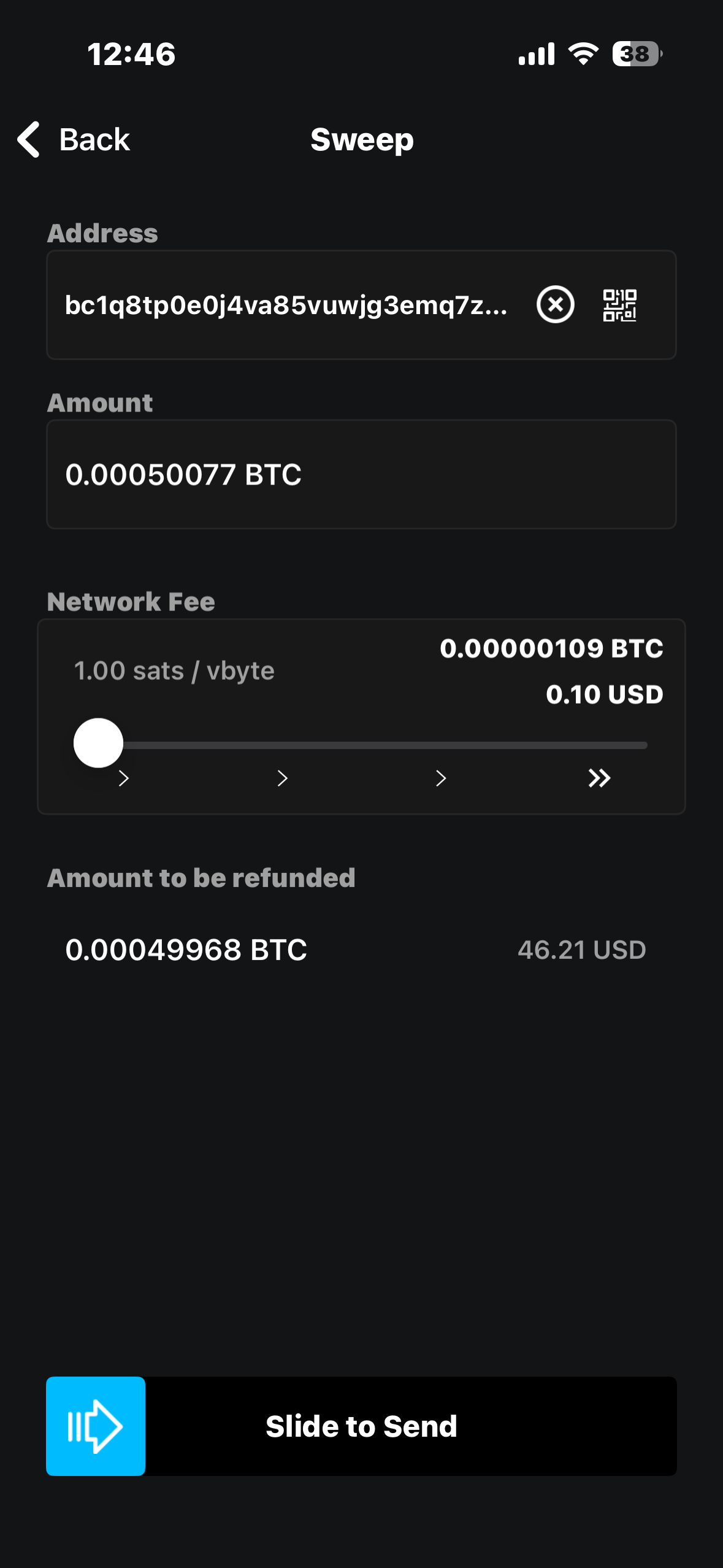Select the second single-chevron fee preset
Viewport: 723px width, 1568px height.
[282, 778]
